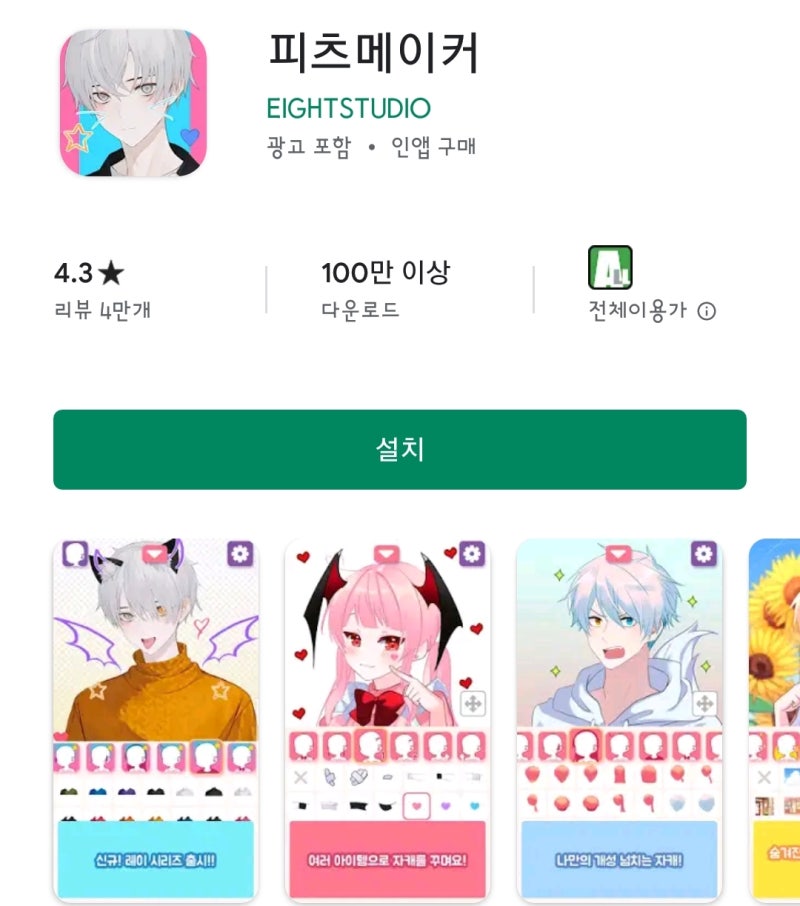Tap the sunflower screenshot thumbnail on the right
800x906 pixels.
(778, 700)
